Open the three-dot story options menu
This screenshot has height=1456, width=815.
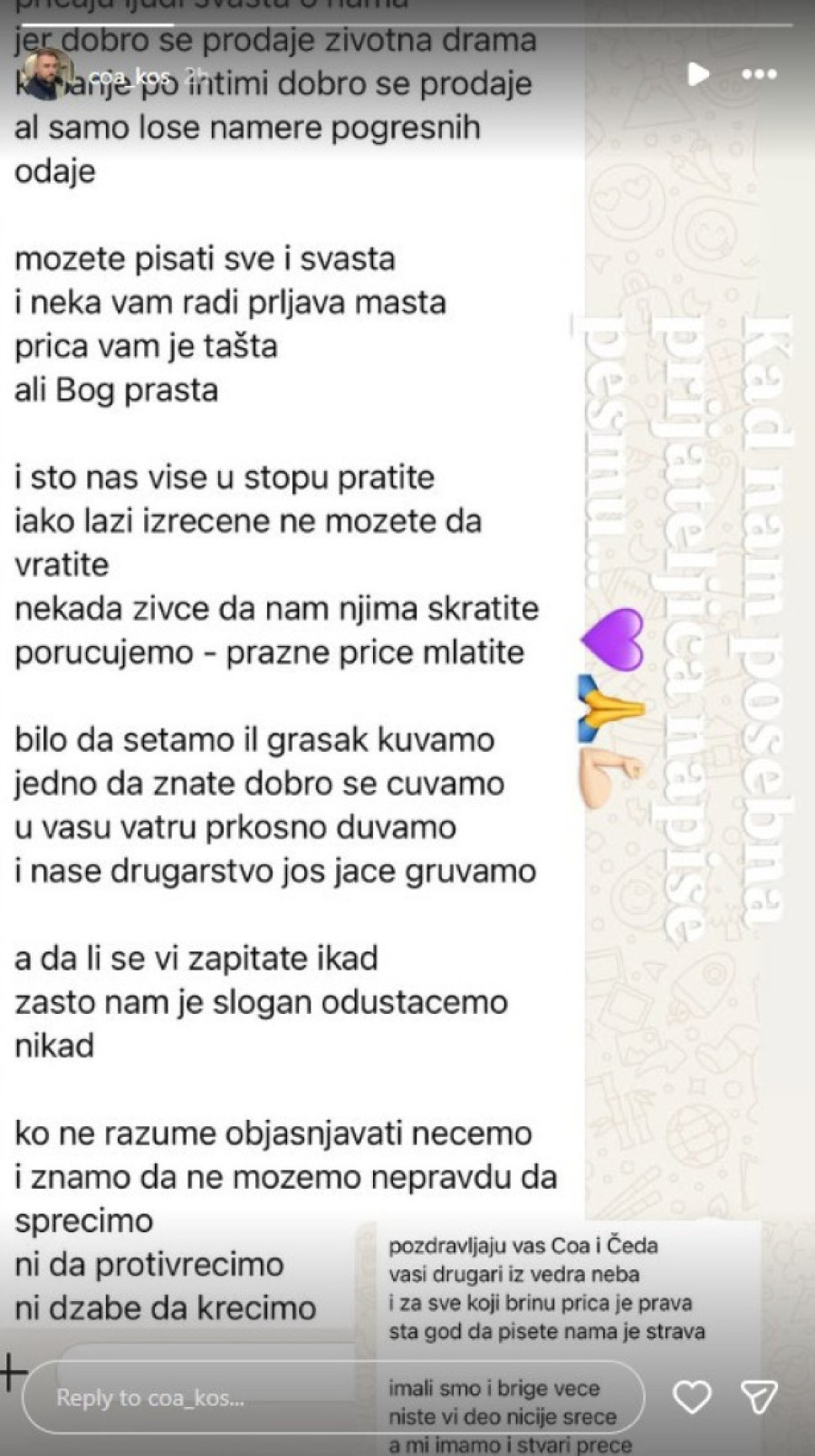click(x=761, y=75)
